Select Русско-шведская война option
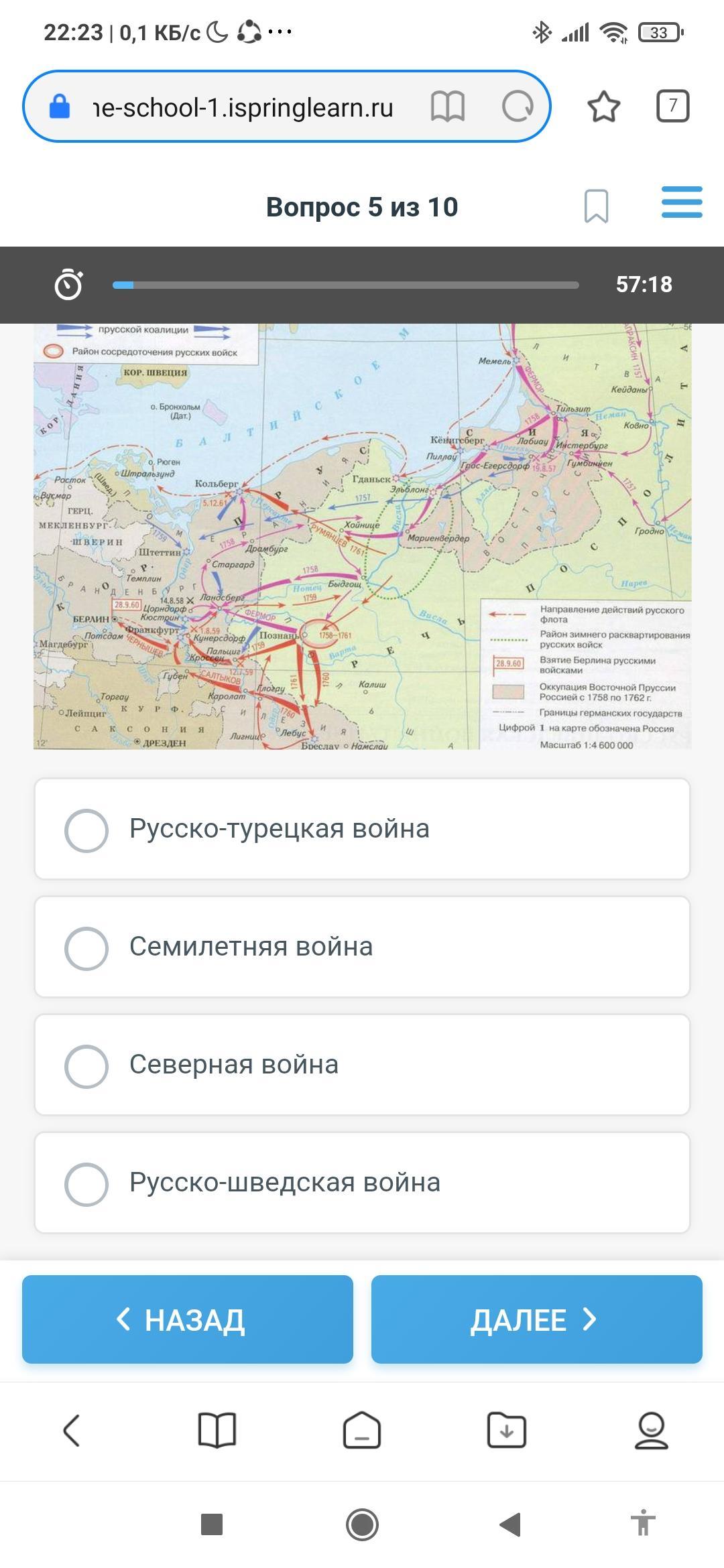The width and height of the screenshot is (724, 1568). pos(362,1183)
